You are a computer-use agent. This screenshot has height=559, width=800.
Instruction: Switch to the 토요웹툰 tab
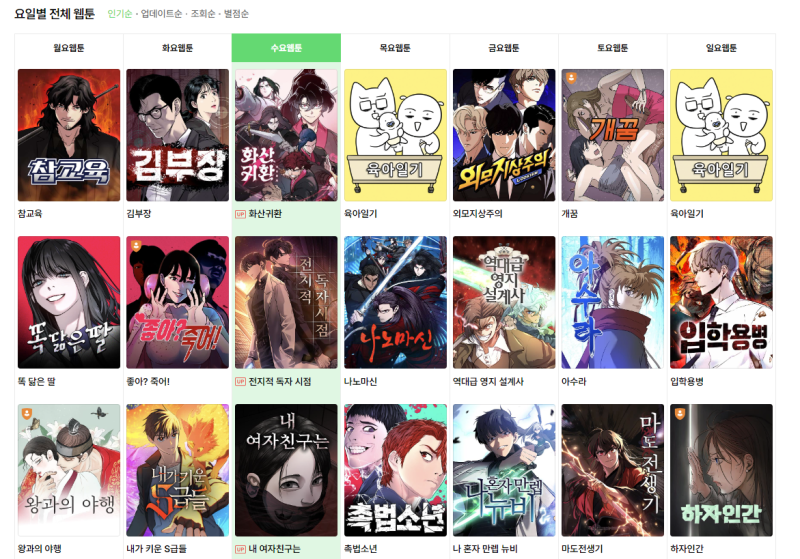point(612,48)
